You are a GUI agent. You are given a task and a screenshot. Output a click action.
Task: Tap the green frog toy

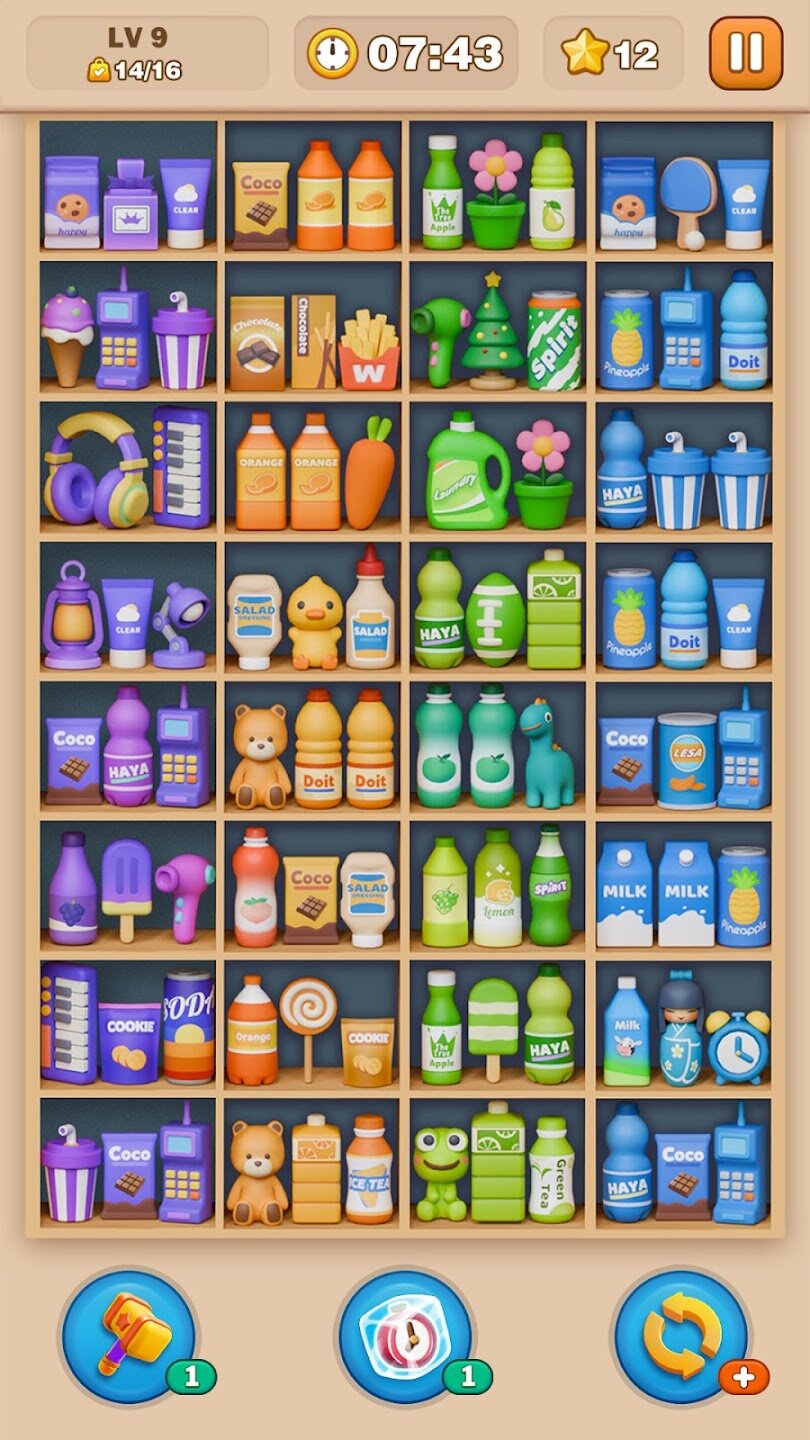click(x=440, y=1172)
